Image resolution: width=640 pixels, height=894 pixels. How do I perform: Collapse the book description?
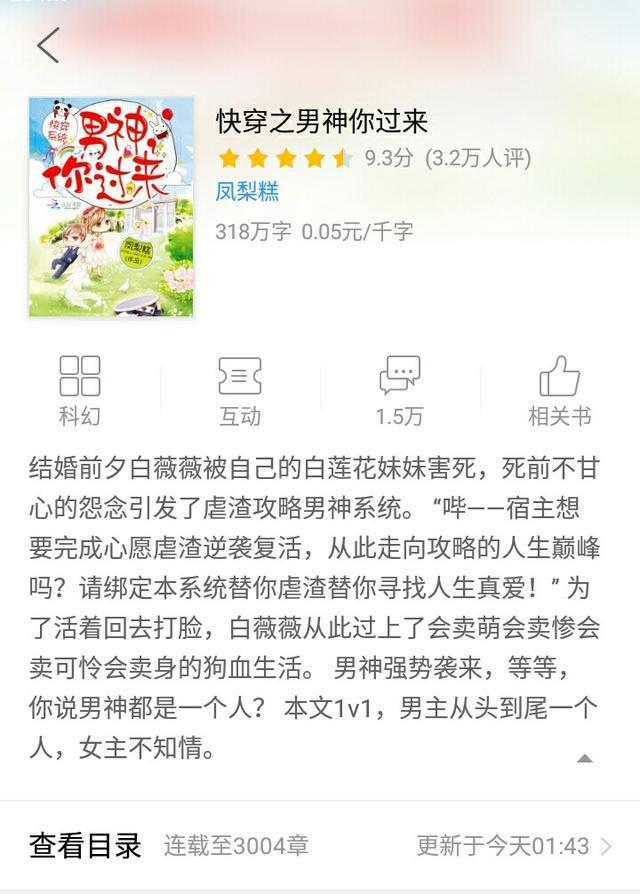pos(585,758)
